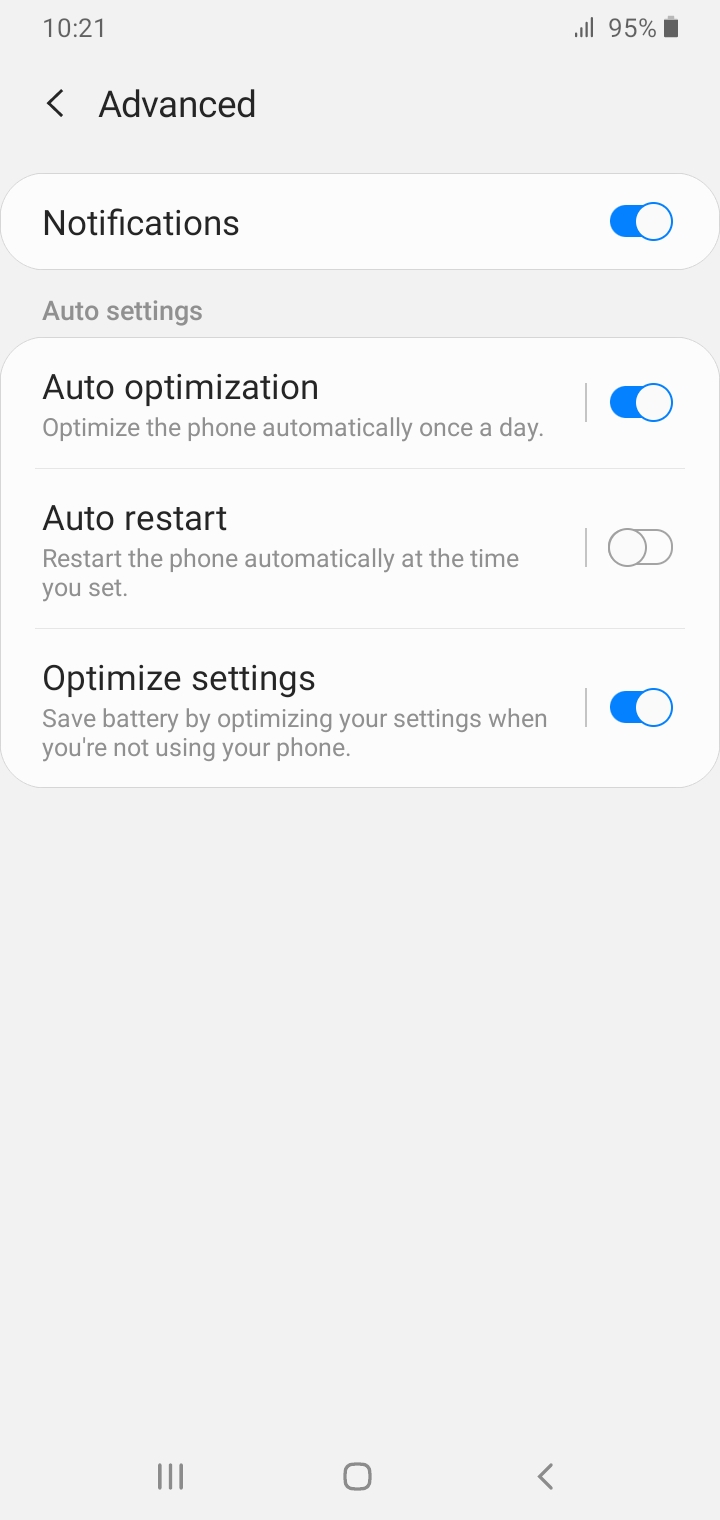Enable the Auto restart switch
Image resolution: width=720 pixels, height=1520 pixels.
[x=640, y=548]
